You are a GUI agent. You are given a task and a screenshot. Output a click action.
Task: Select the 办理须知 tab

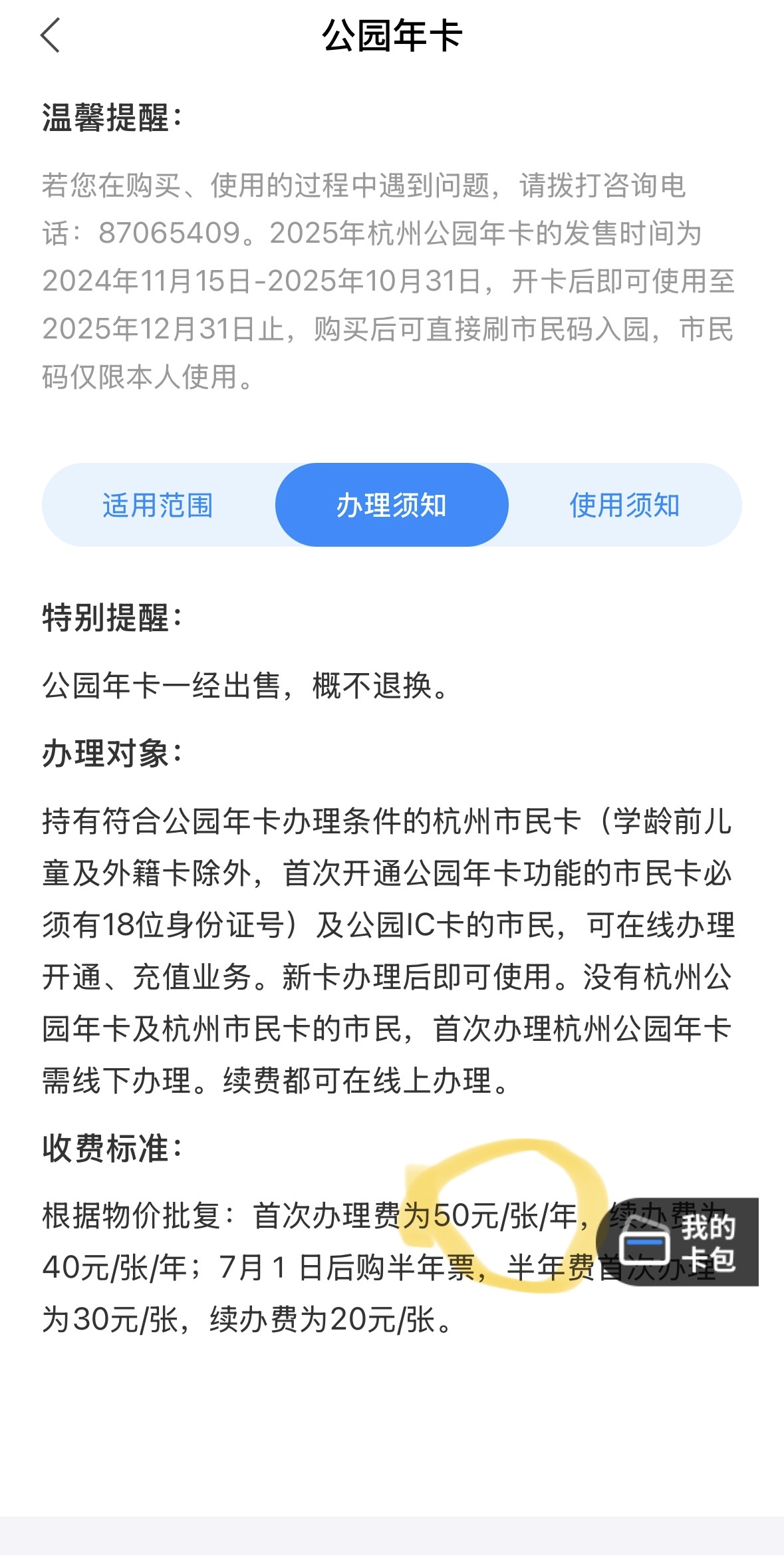[392, 505]
